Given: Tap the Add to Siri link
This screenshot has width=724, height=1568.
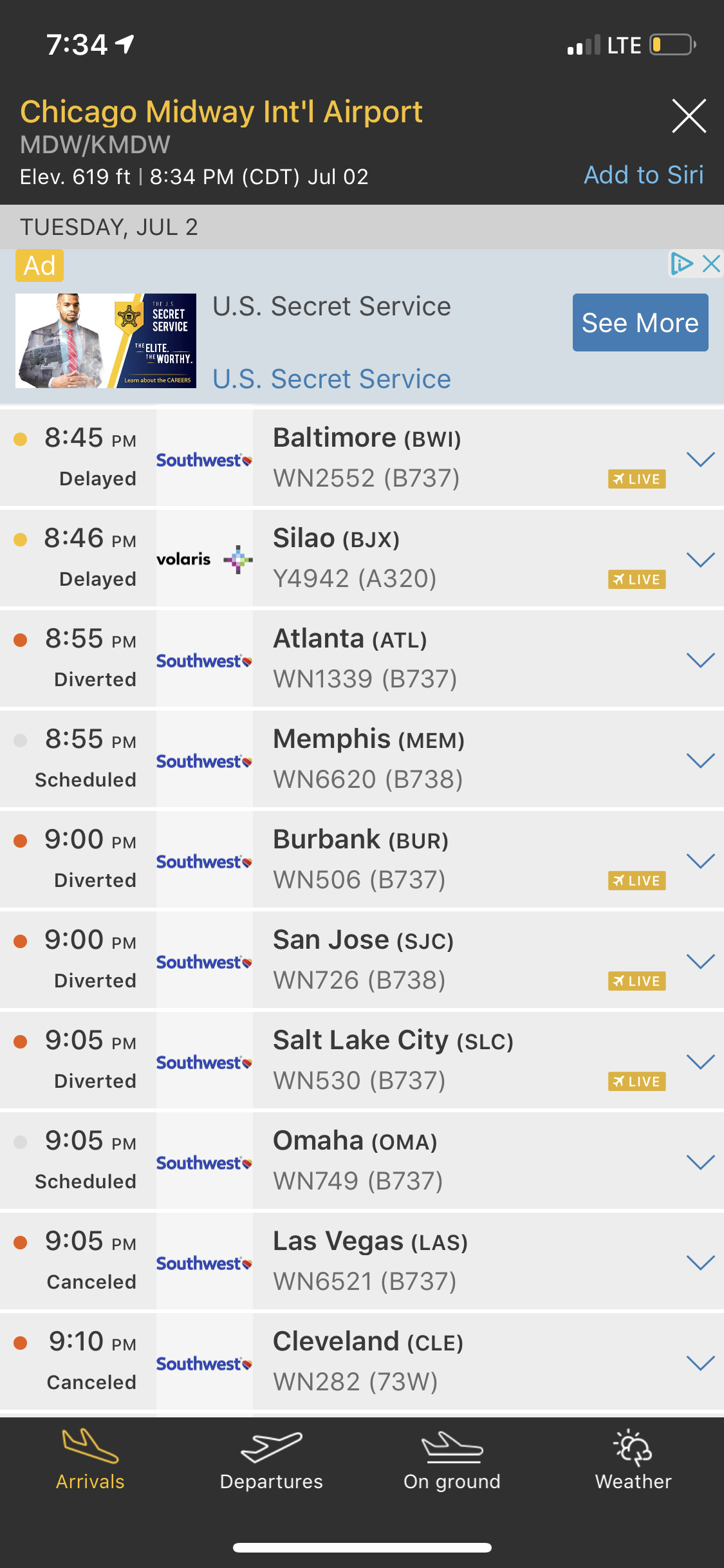Looking at the screenshot, I should [643, 175].
